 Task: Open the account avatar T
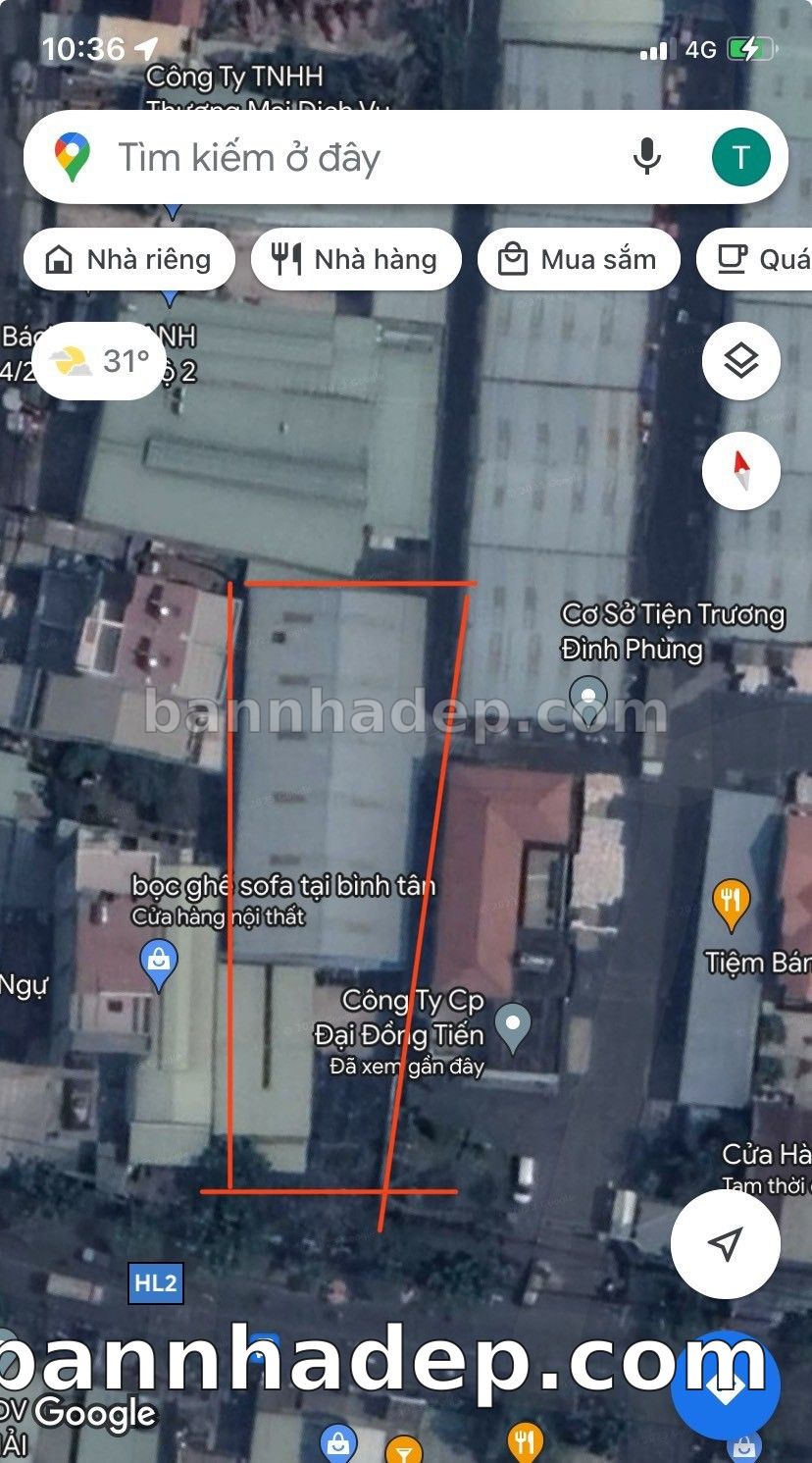(740, 157)
